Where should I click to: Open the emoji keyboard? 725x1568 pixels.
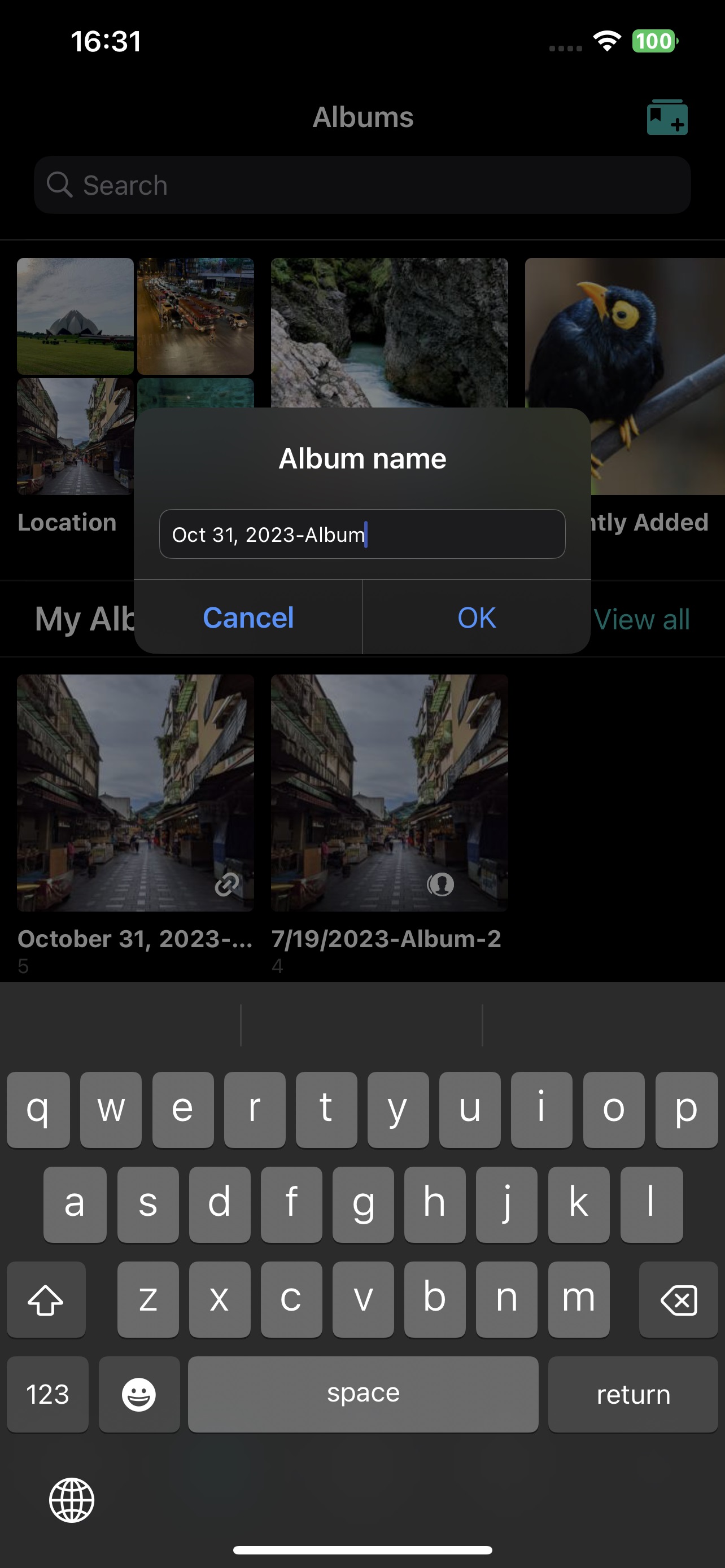coord(139,1395)
